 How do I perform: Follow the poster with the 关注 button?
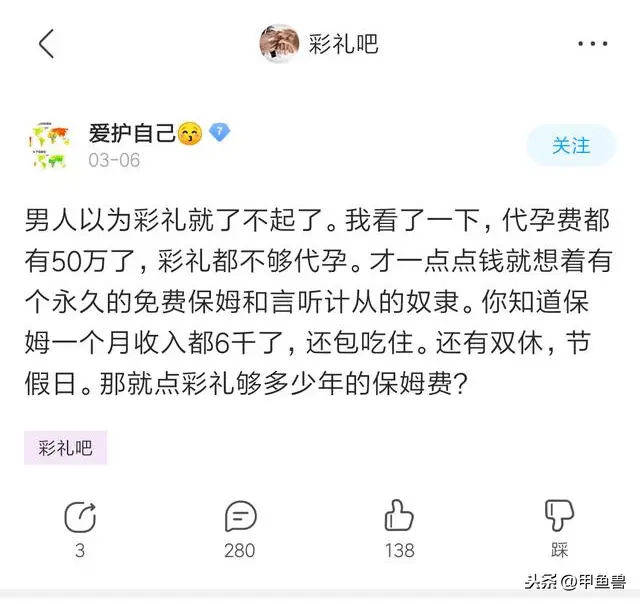point(571,146)
